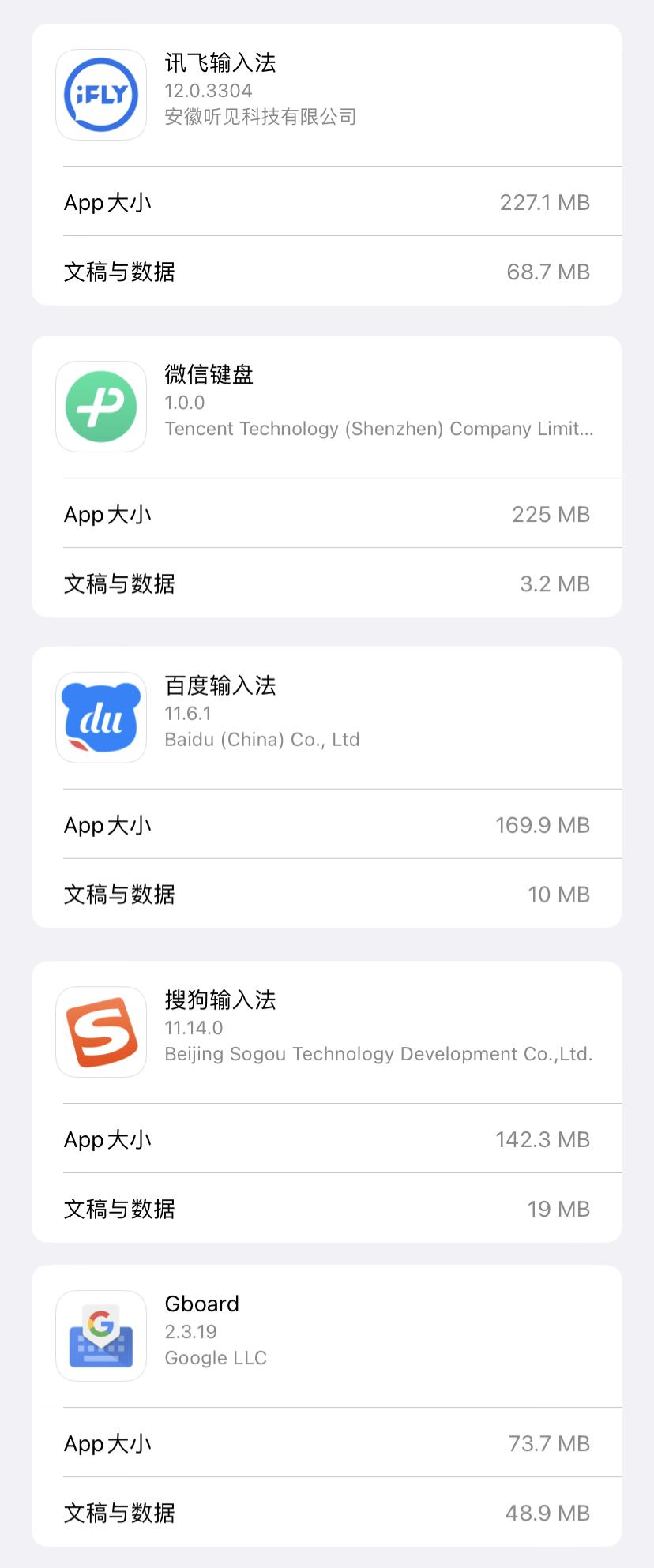Viewport: 654px width, 1568px height.
Task: Tap the 19 MB data value for 搜狗输入法
Action: [x=558, y=1209]
